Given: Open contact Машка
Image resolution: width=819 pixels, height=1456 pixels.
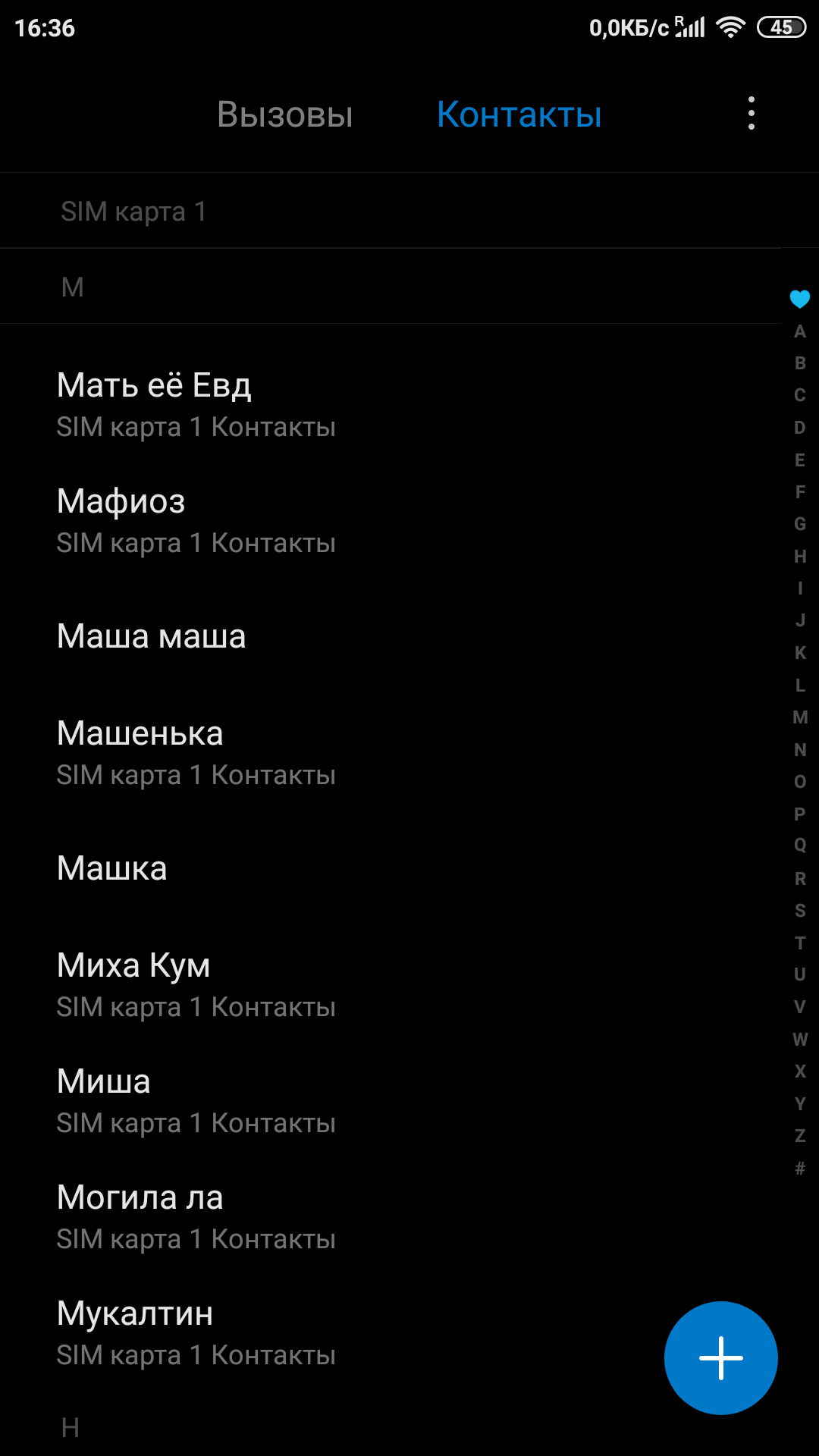Looking at the screenshot, I should point(391,869).
